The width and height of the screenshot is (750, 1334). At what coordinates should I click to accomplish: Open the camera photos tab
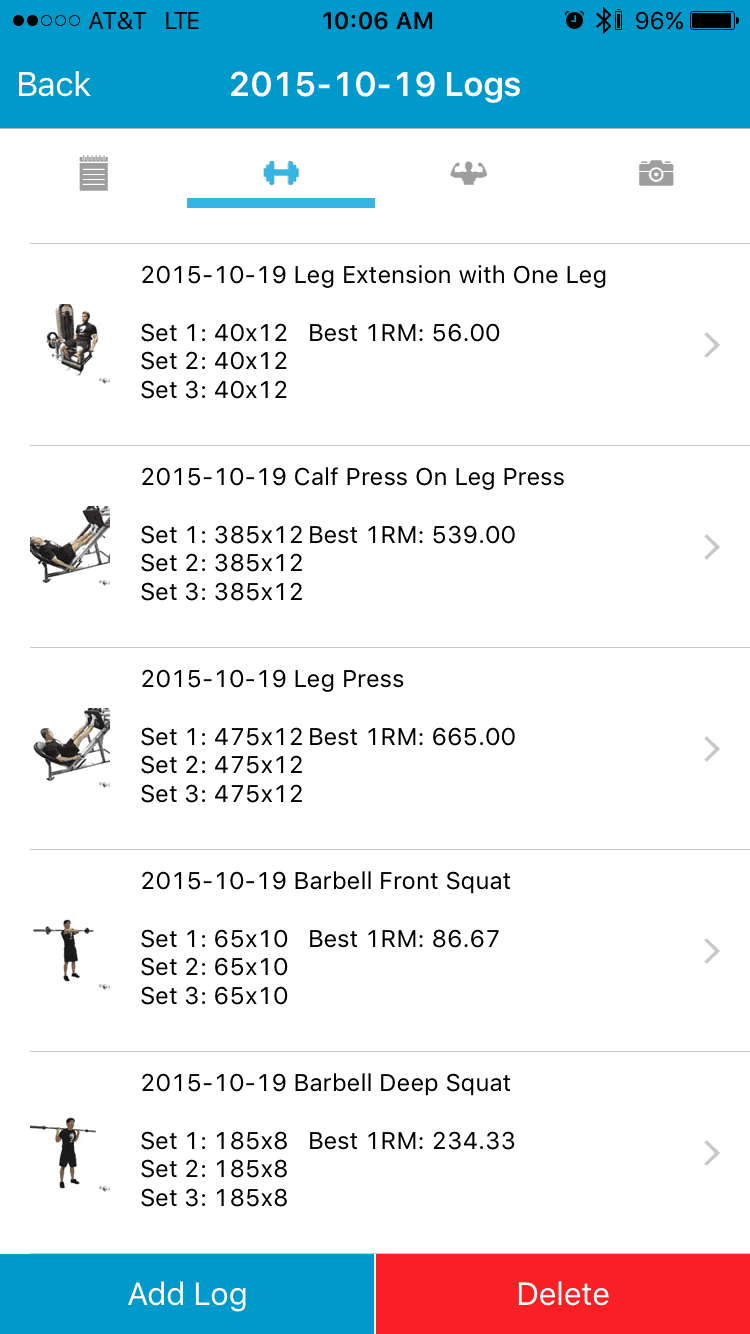point(656,173)
